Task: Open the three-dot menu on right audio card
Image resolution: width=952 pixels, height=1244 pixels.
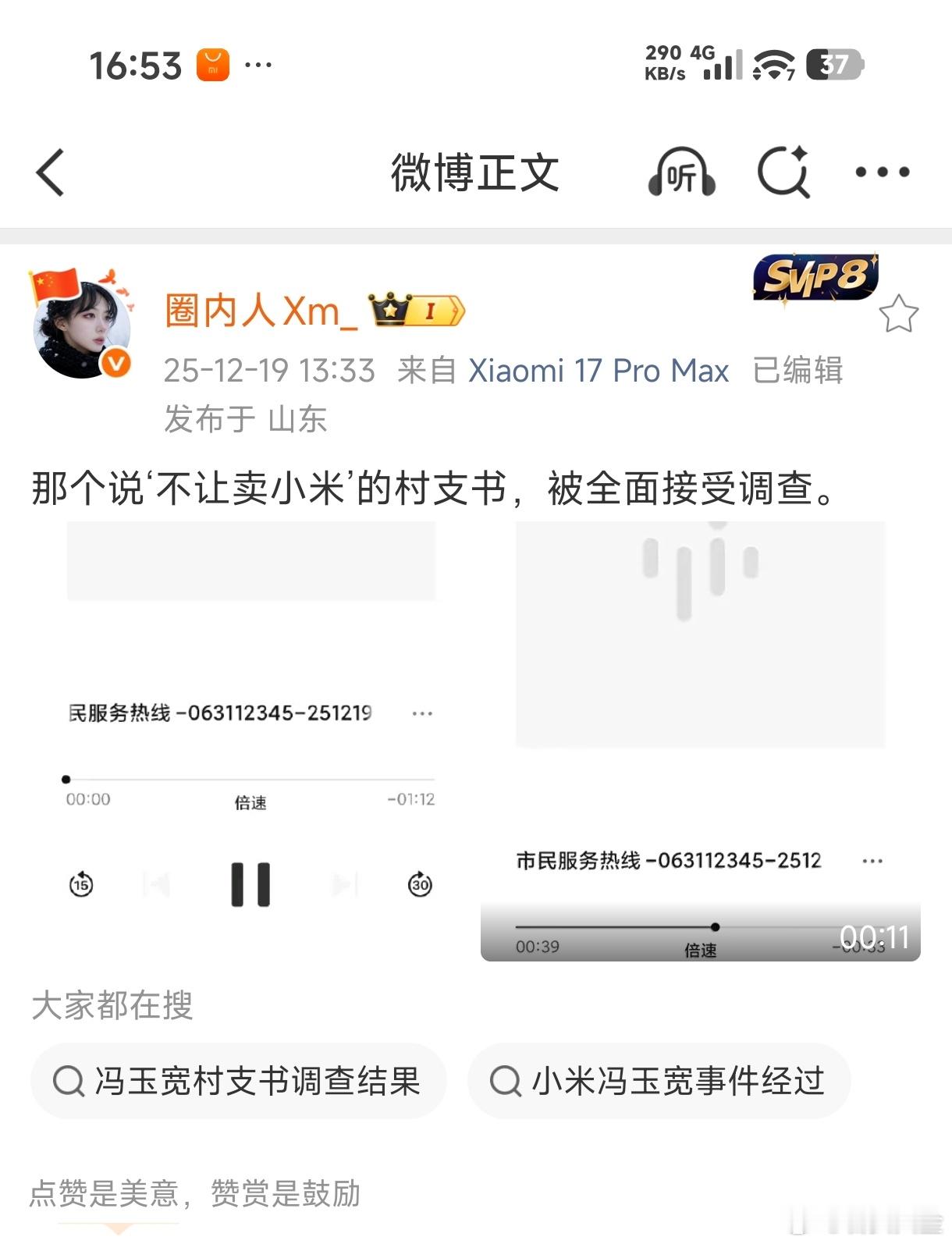Action: click(872, 860)
